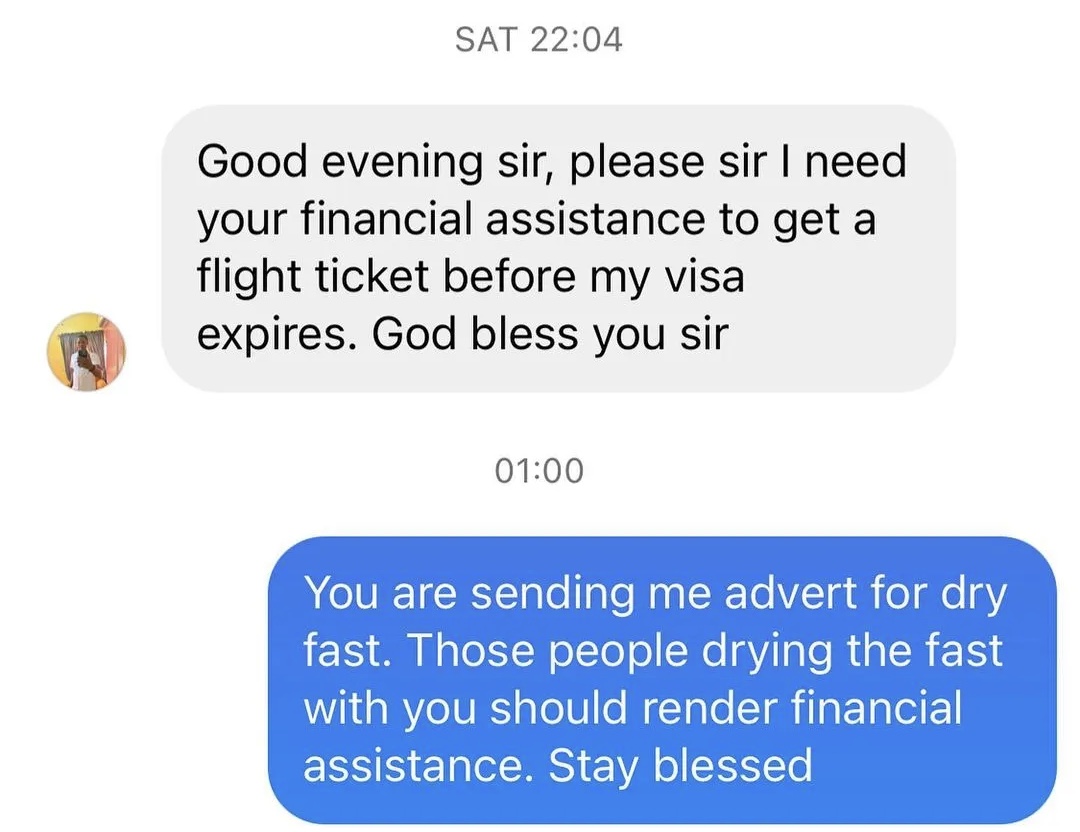Open the sender's profile picture avatar
Image resolution: width=1080 pixels, height=832 pixels.
(x=86, y=351)
